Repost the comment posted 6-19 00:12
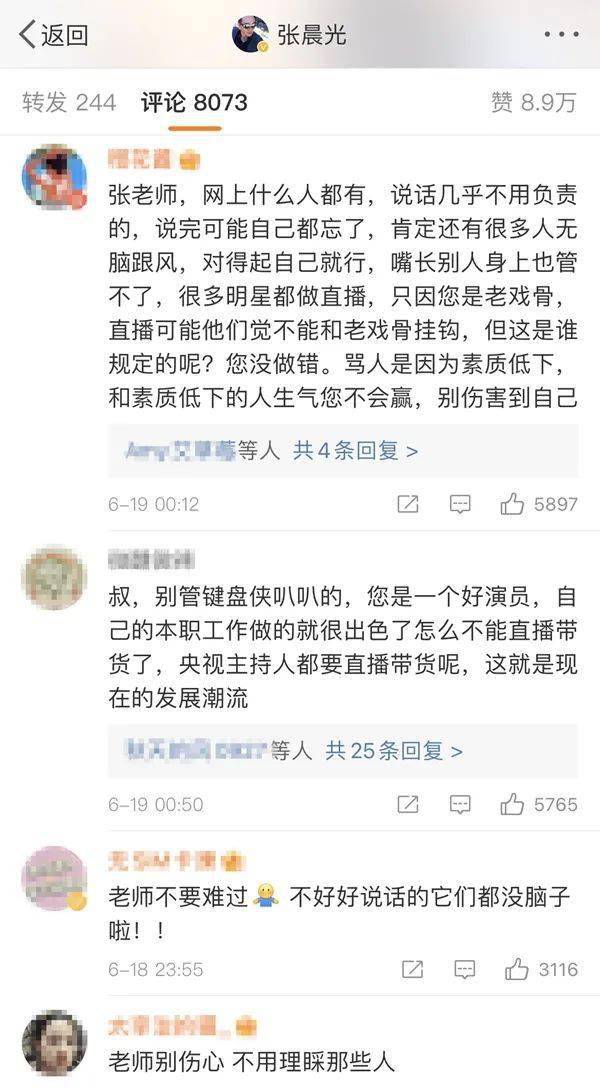Image resolution: width=600 pixels, height=1090 pixels. coord(407,504)
